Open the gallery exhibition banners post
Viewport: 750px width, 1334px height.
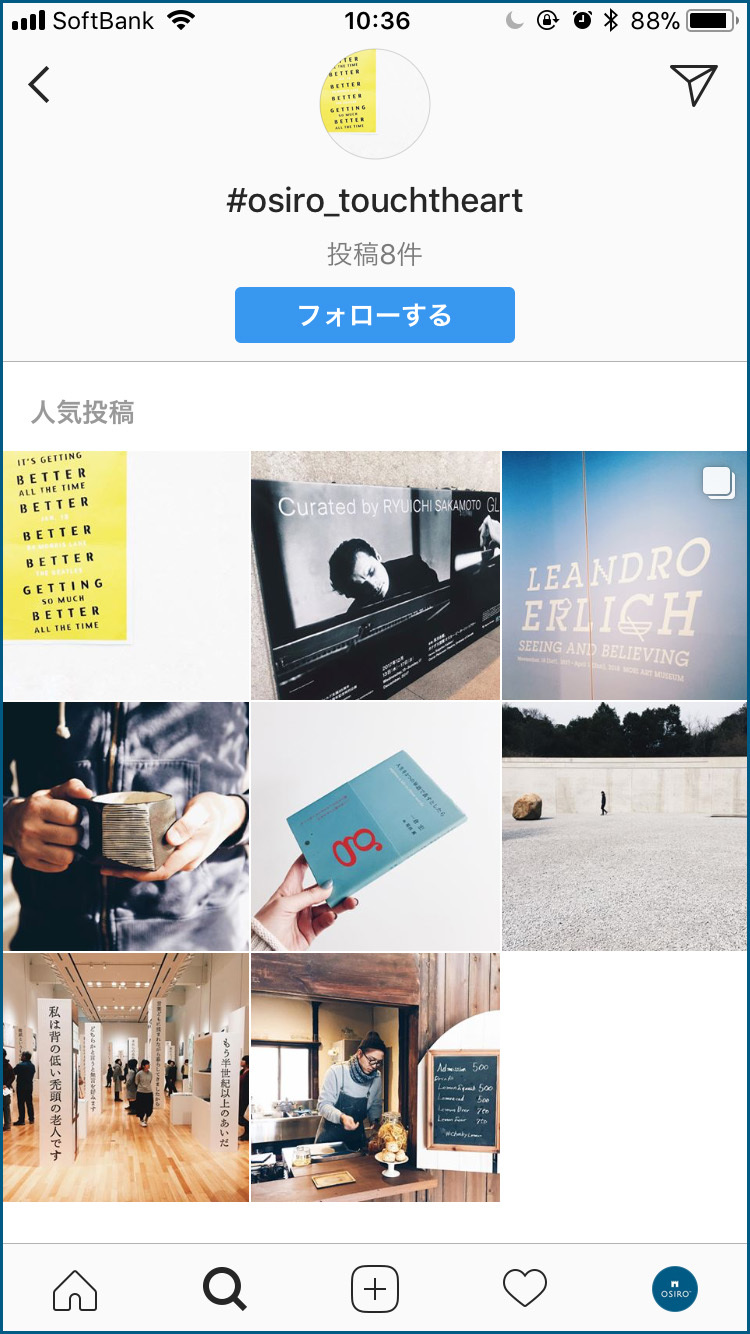(126, 1077)
